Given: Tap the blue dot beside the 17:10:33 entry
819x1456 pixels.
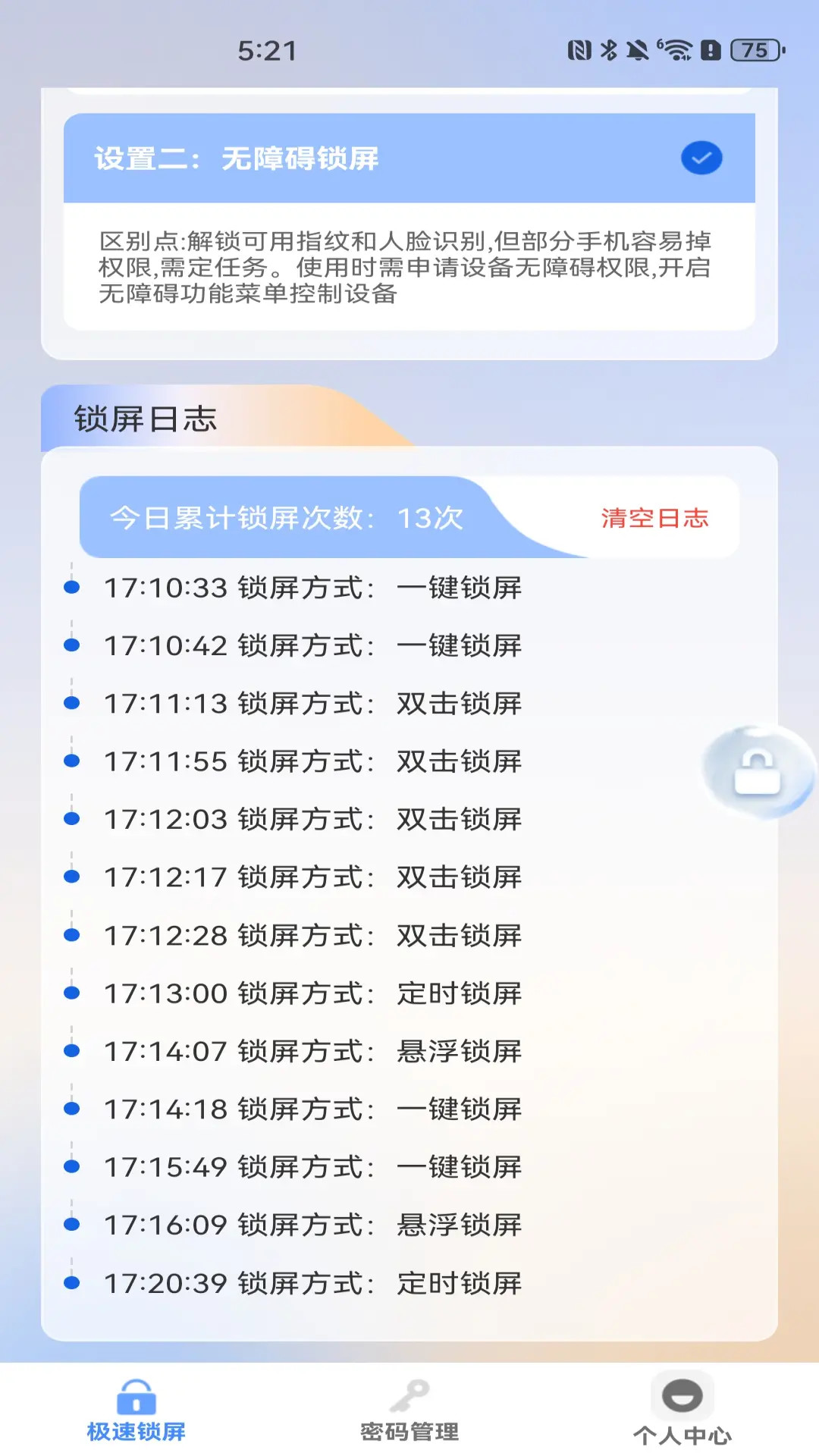Looking at the screenshot, I should [73, 588].
